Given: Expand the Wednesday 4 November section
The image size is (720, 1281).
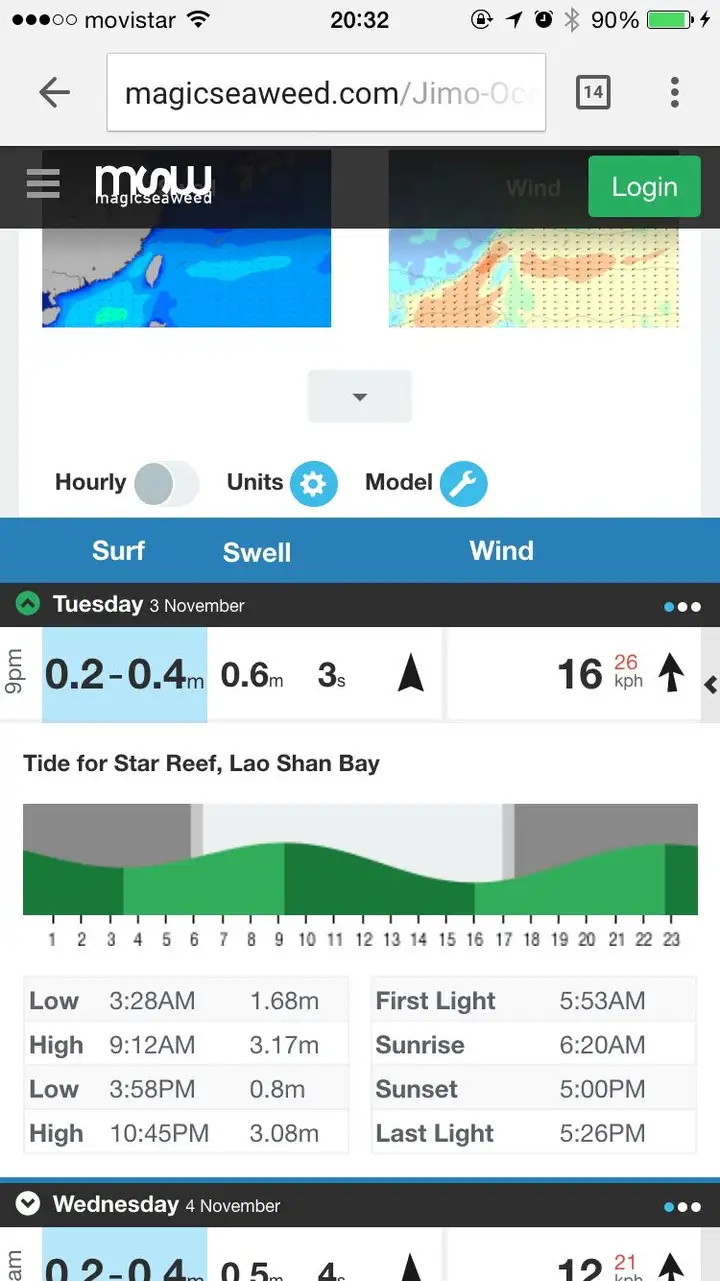Looking at the screenshot, I should pos(28,1204).
